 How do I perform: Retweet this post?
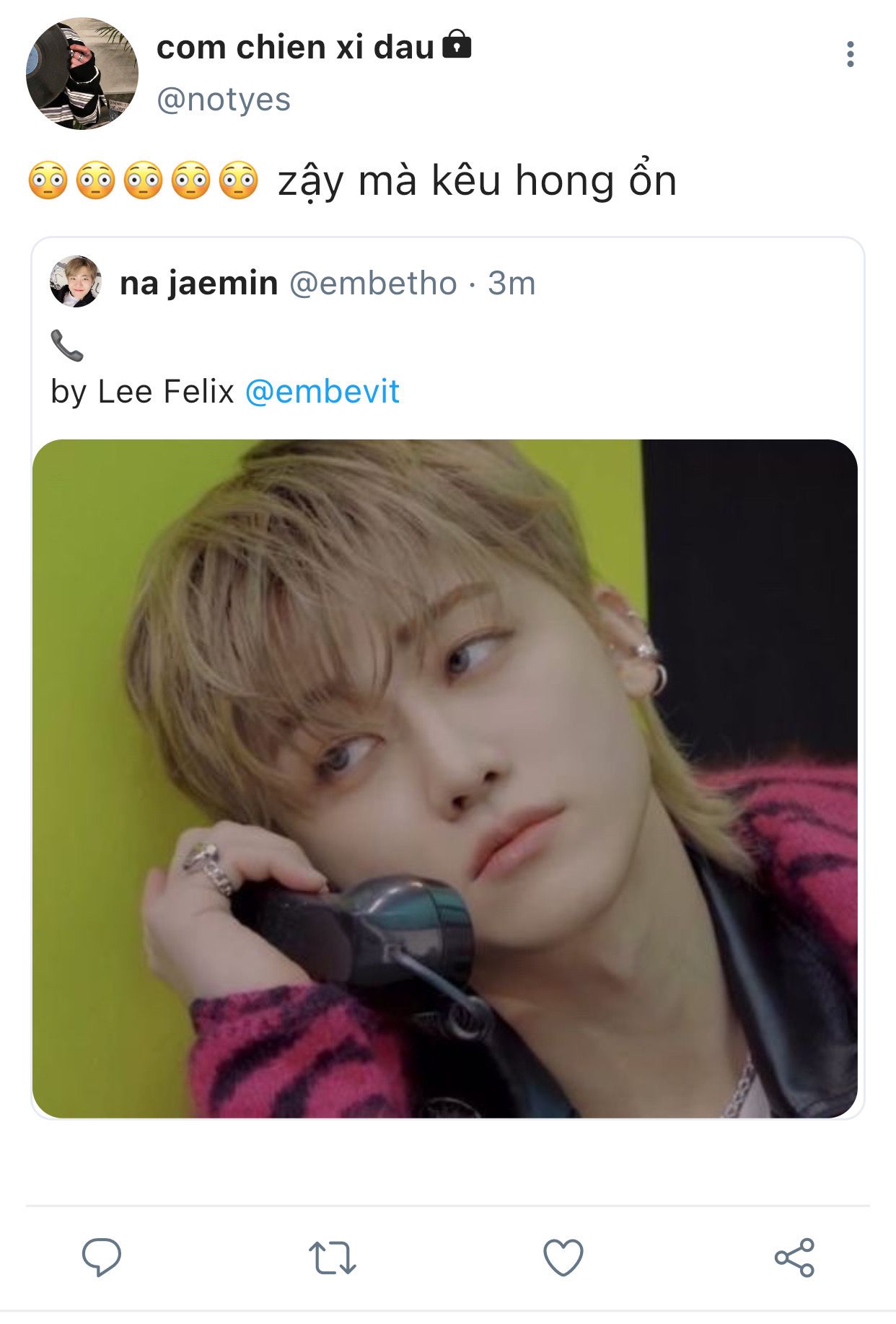332,1258
